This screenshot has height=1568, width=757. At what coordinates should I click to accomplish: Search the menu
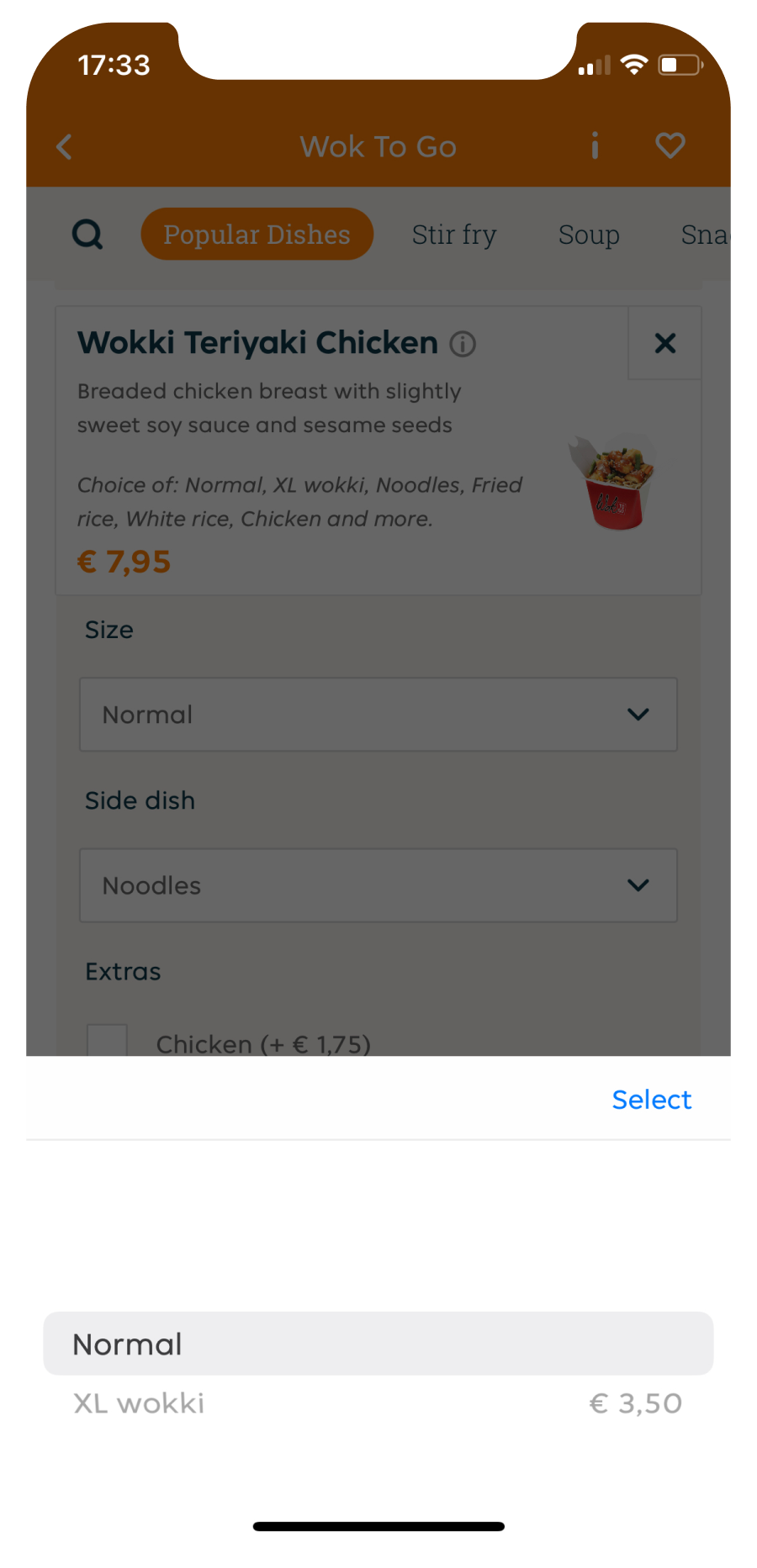click(x=87, y=234)
